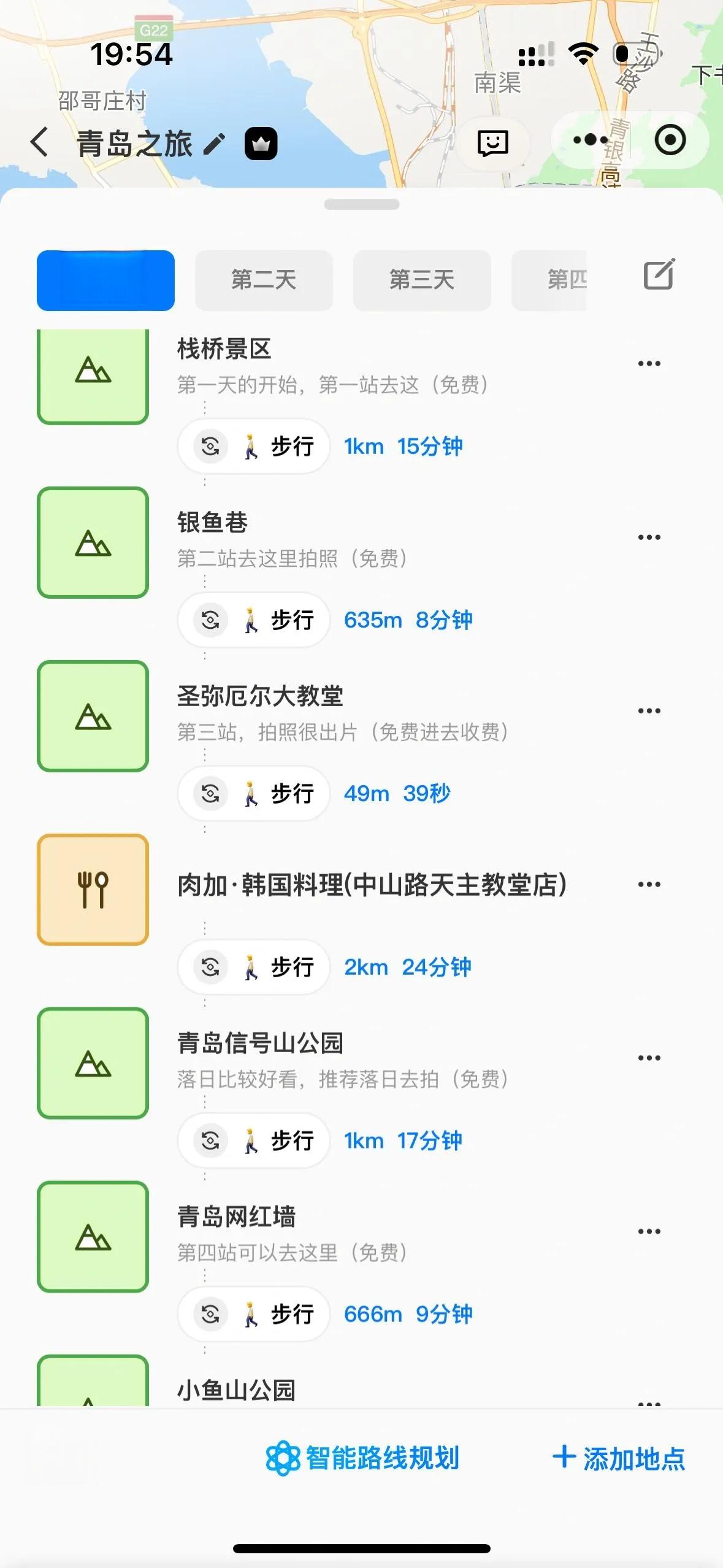Select the 青岛网红墙 stop
Viewport: 723px width, 1568px height.
tap(237, 1217)
